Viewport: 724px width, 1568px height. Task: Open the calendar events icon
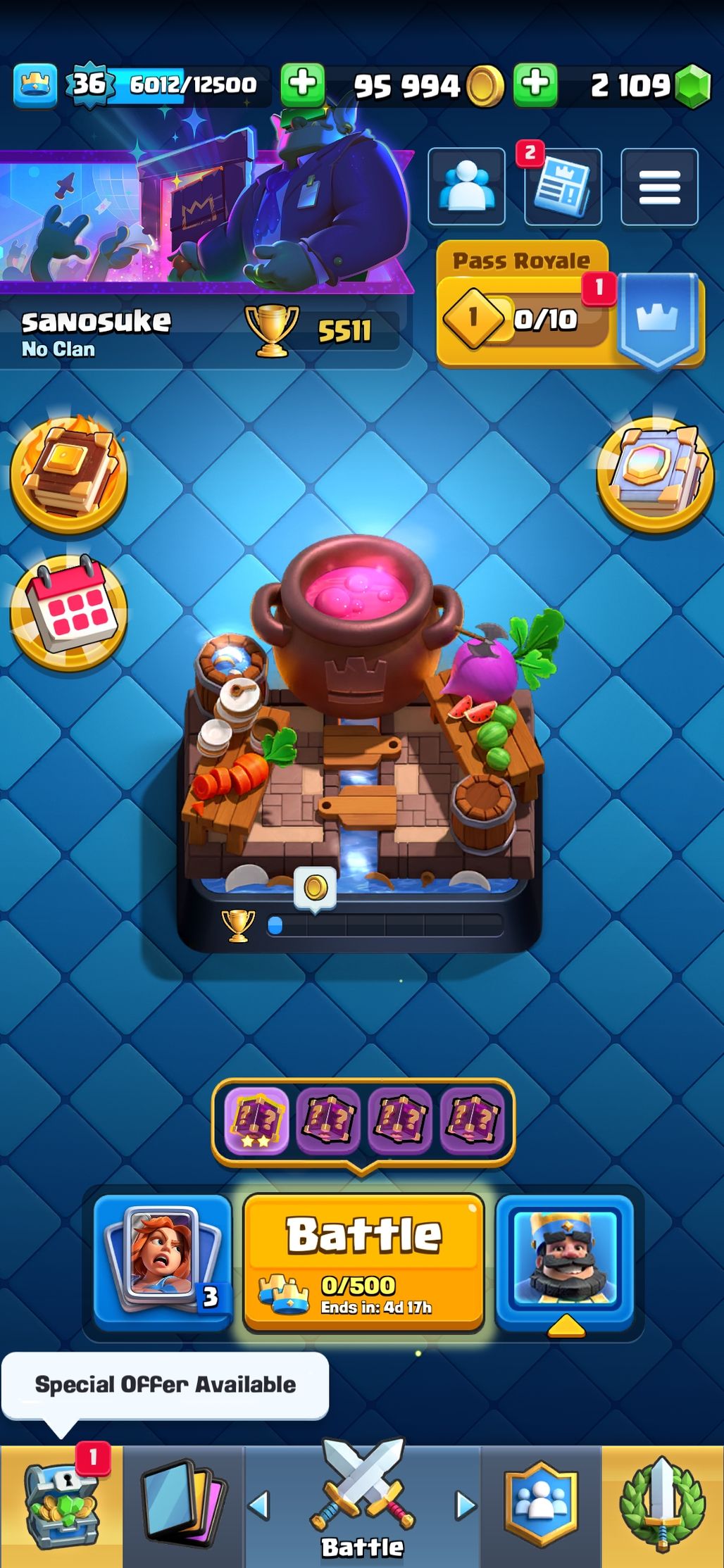click(x=68, y=612)
